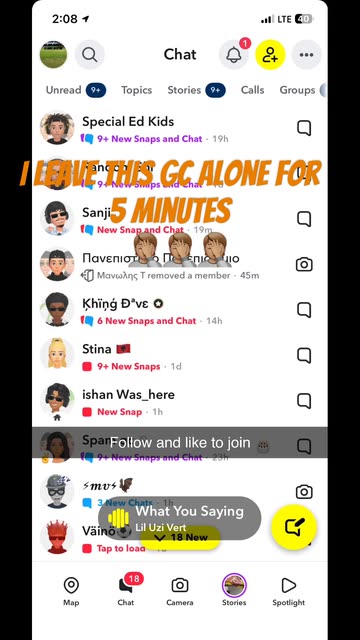The height and width of the screenshot is (640, 360).
Task: Open the Special Ed Kids chat
Action: 180,129
